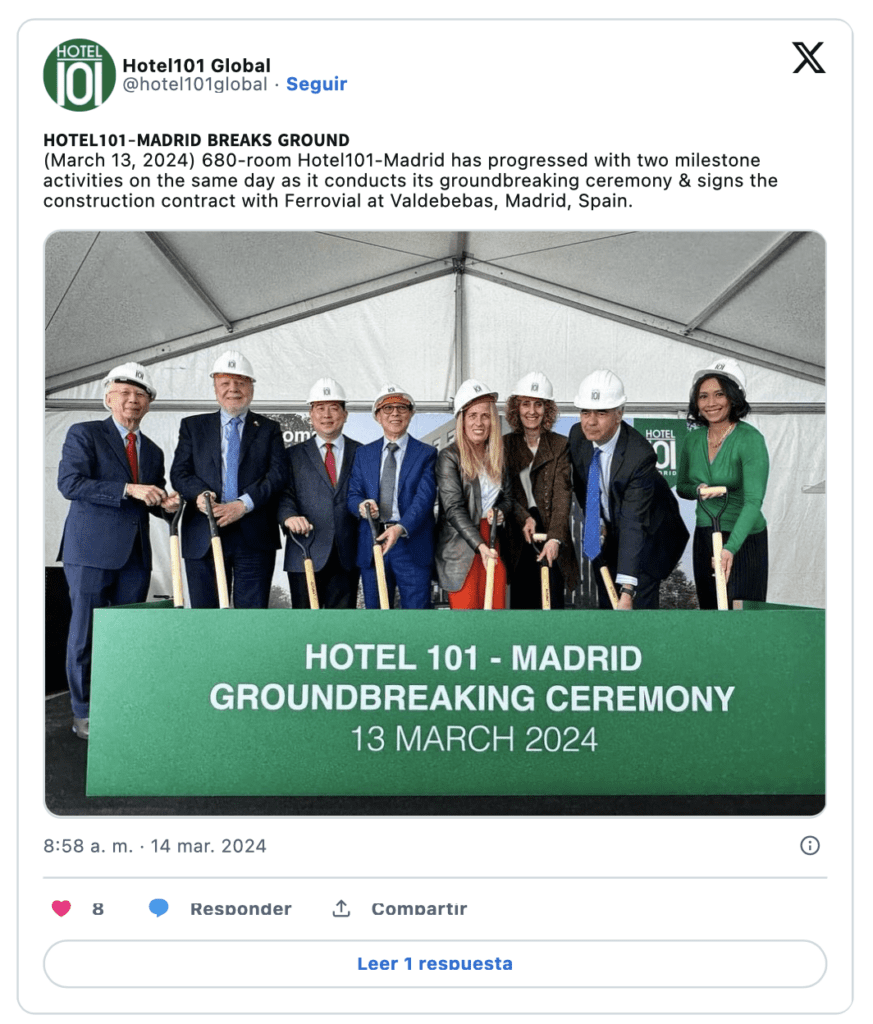Open the tweet timestamp link

pyautogui.click(x=155, y=846)
